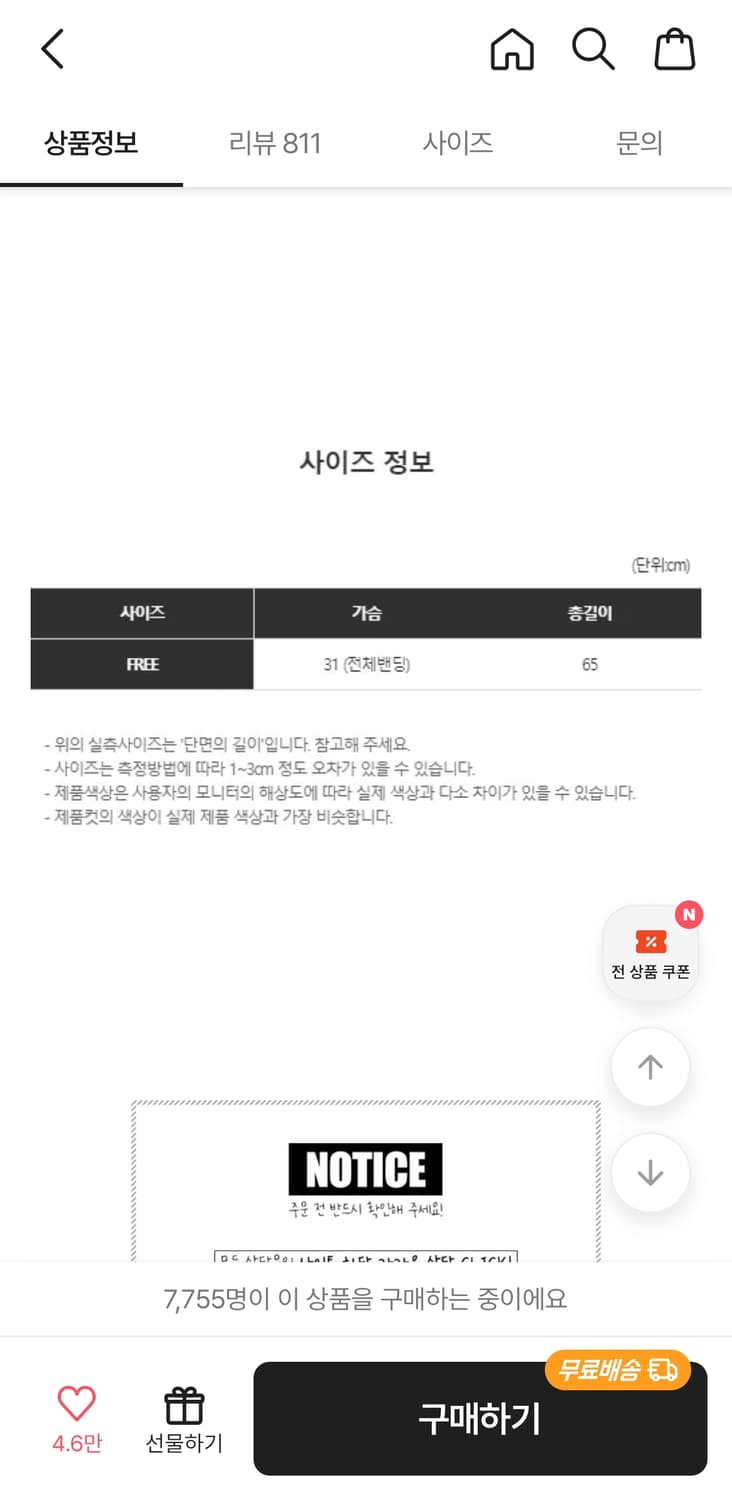Viewport: 732px width, 1500px height.
Task: Select the 문의 inquiry tab
Action: pos(640,143)
